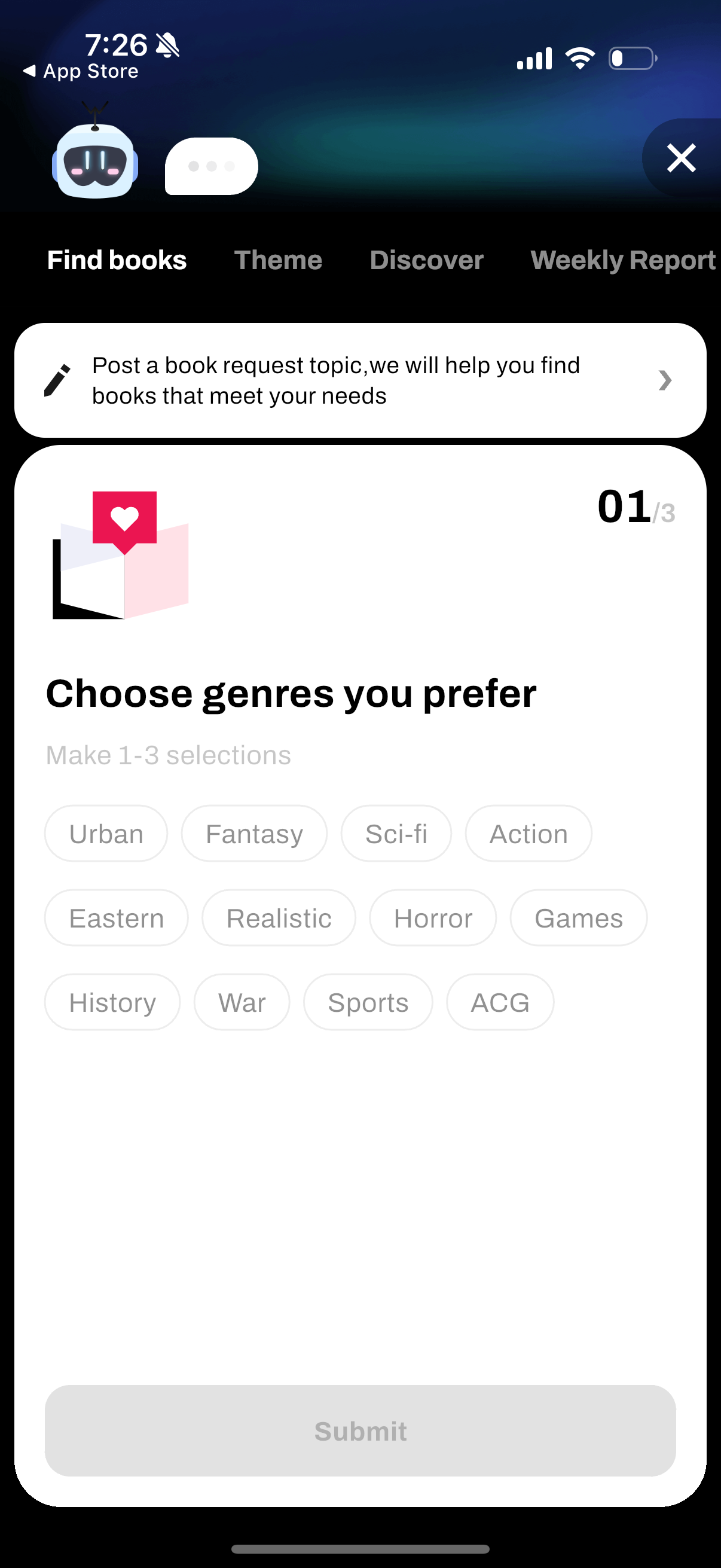Select the Fantasy genre chip
721x1568 pixels.
click(x=253, y=833)
